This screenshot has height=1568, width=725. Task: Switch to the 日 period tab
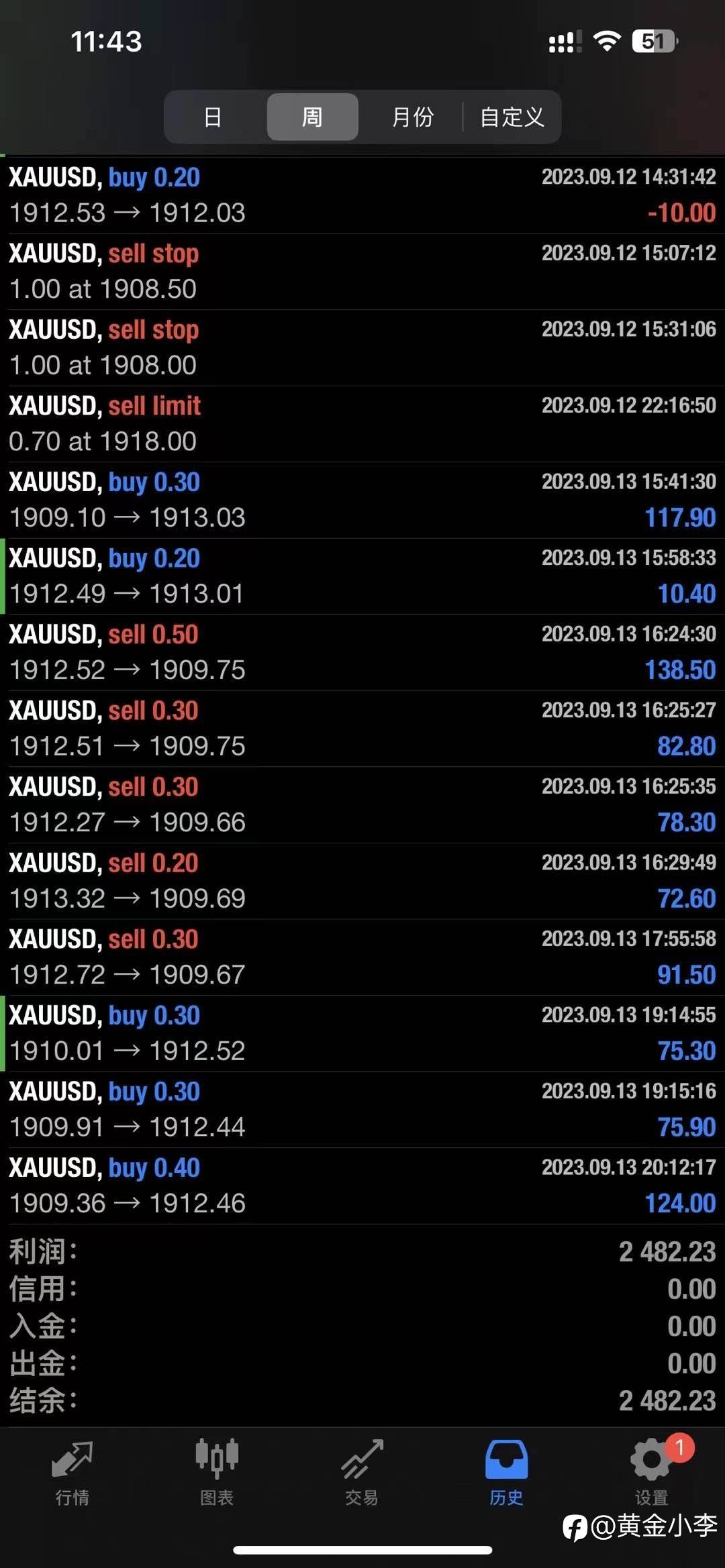coord(213,117)
